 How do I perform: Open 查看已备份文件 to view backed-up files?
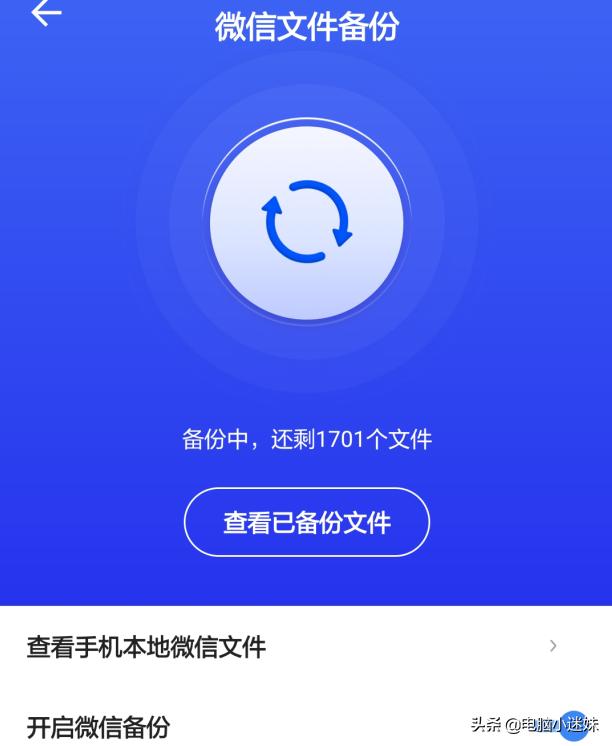307,522
